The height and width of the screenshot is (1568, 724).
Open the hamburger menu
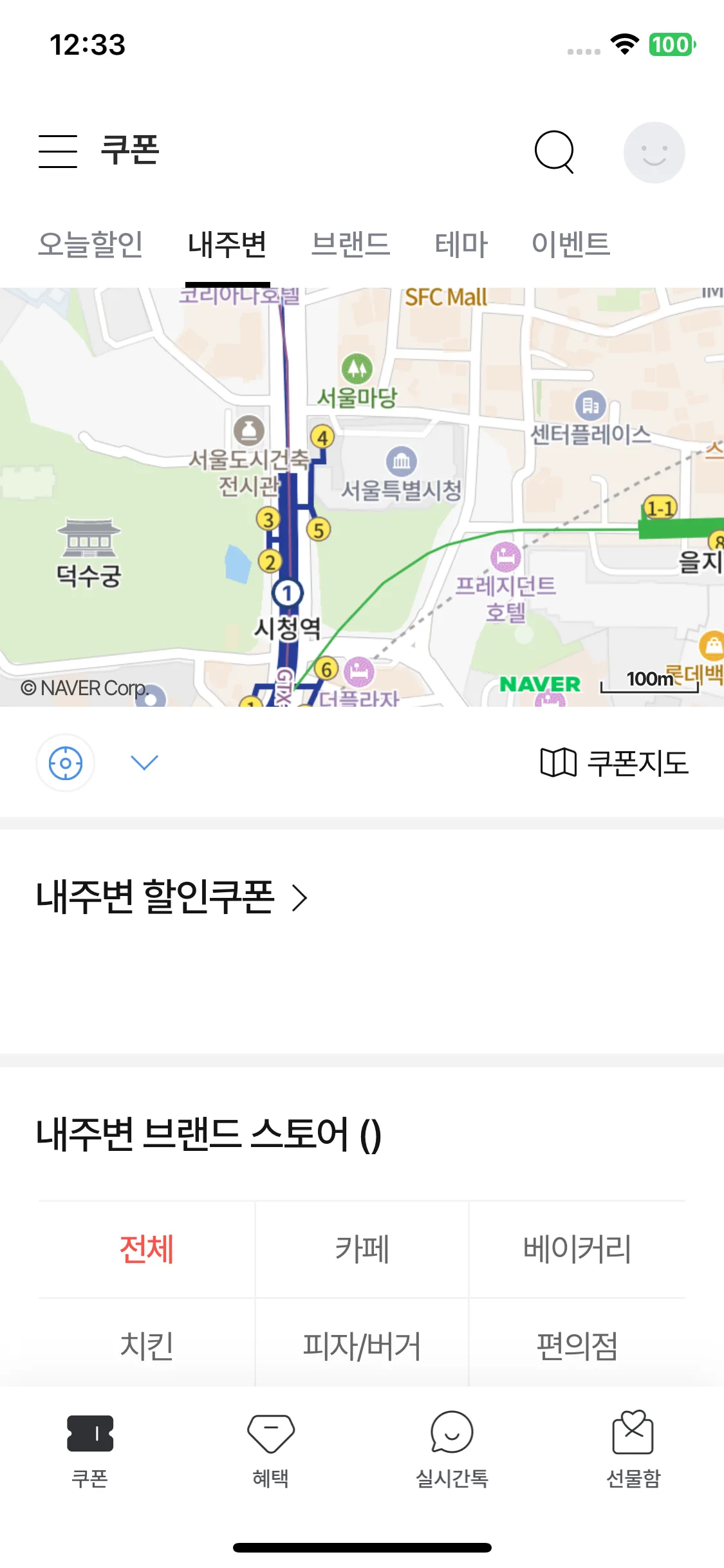(58, 151)
